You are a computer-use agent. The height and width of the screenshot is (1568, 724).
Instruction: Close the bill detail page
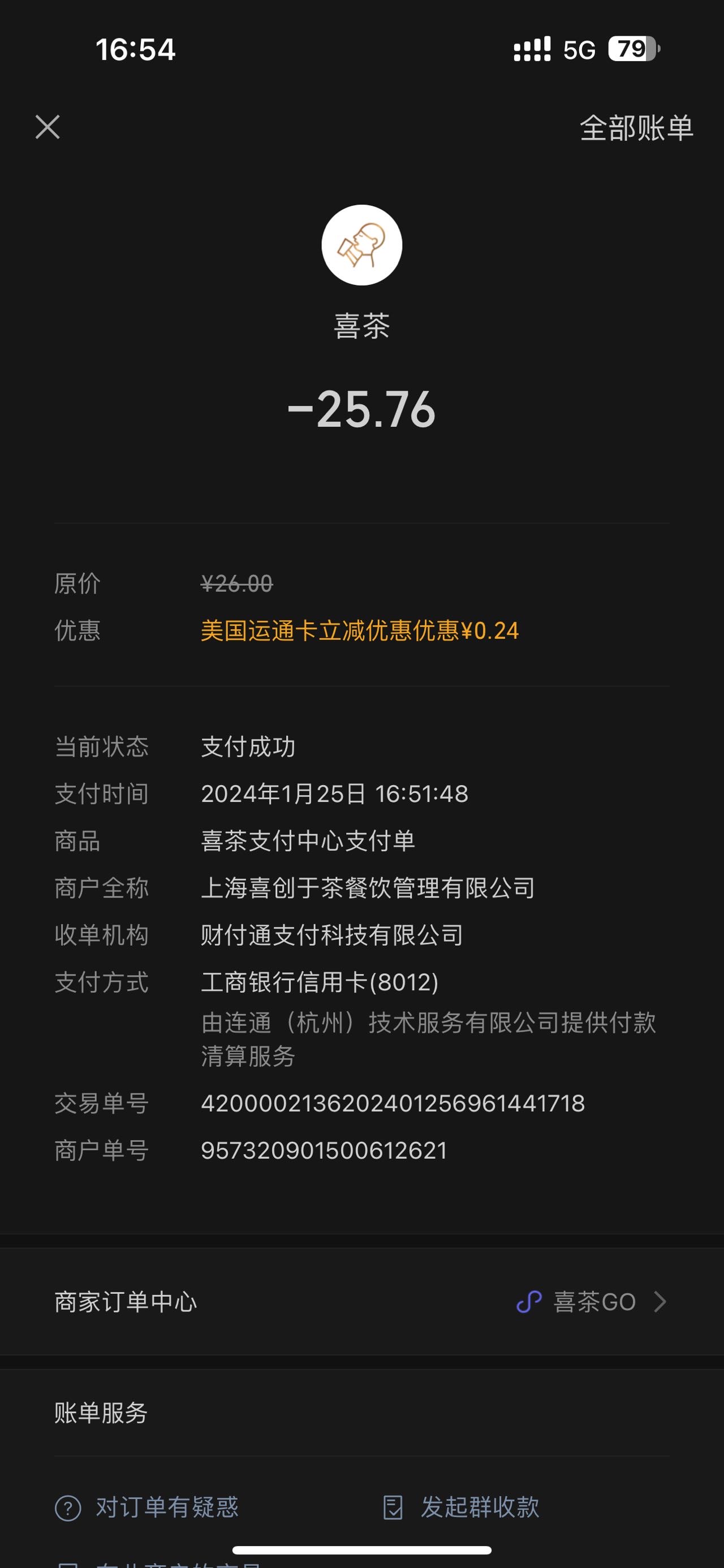[48, 127]
